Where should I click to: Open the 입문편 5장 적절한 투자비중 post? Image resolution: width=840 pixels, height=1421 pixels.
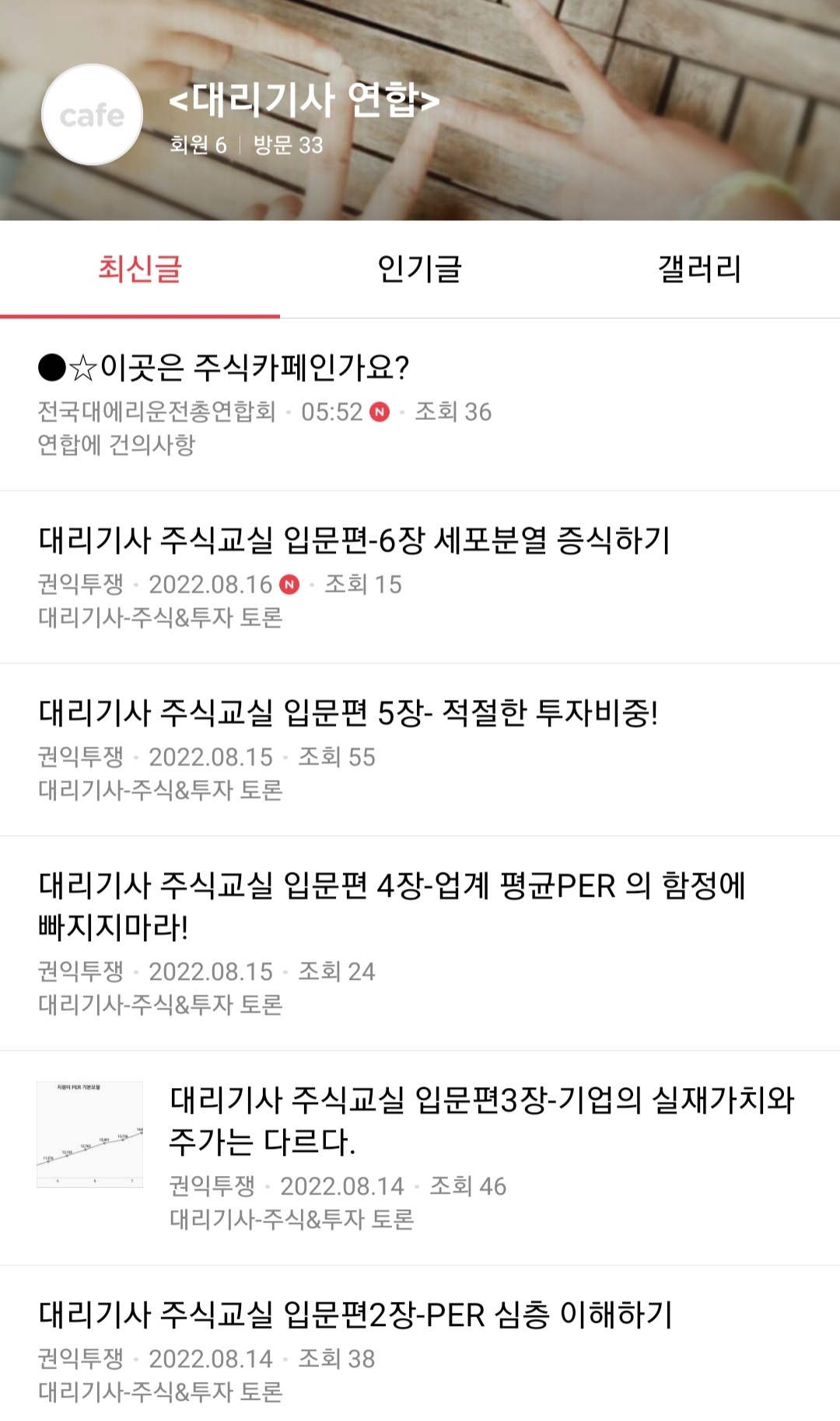(x=420, y=750)
